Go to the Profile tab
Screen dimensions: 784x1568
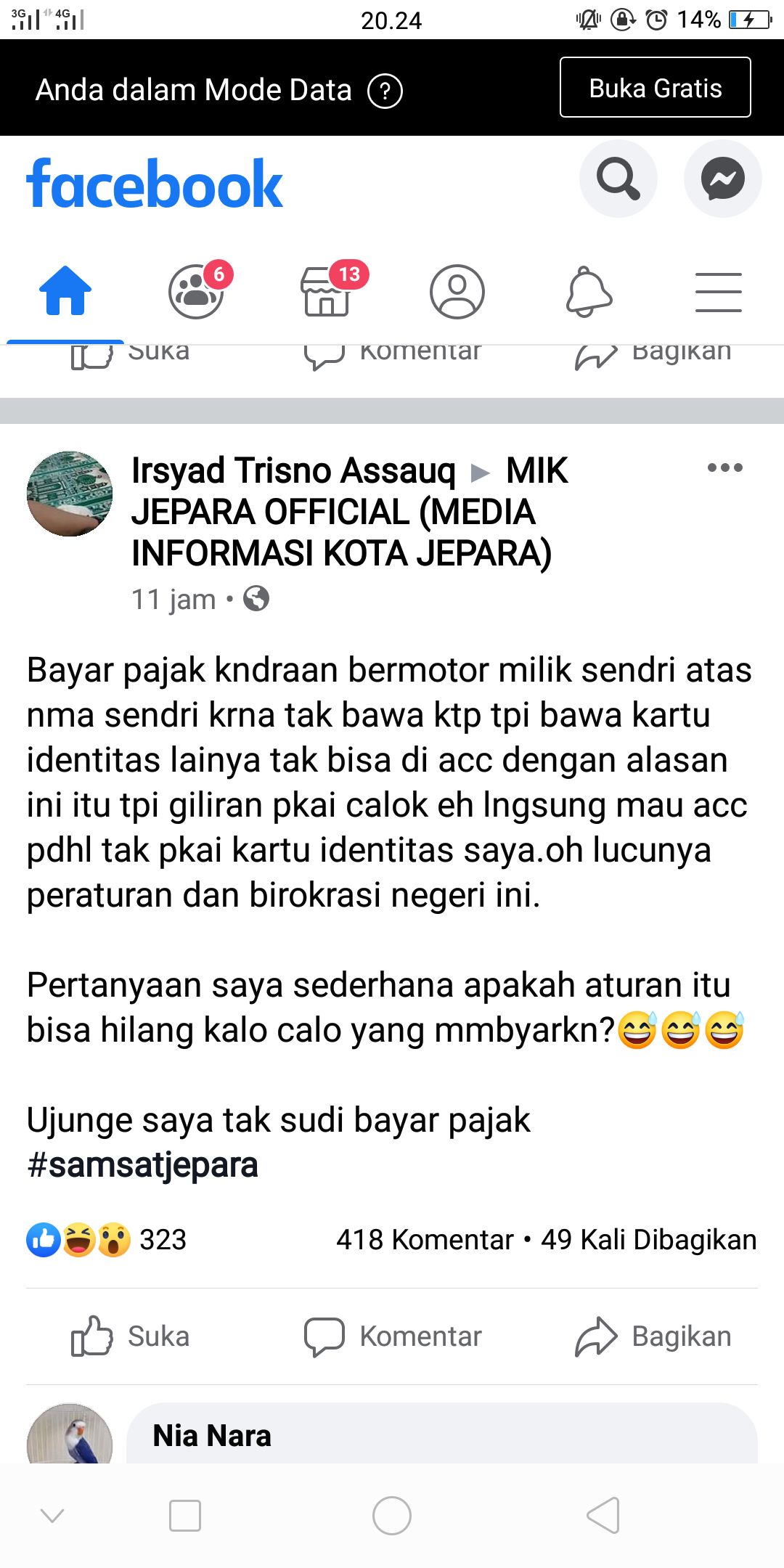point(457,292)
